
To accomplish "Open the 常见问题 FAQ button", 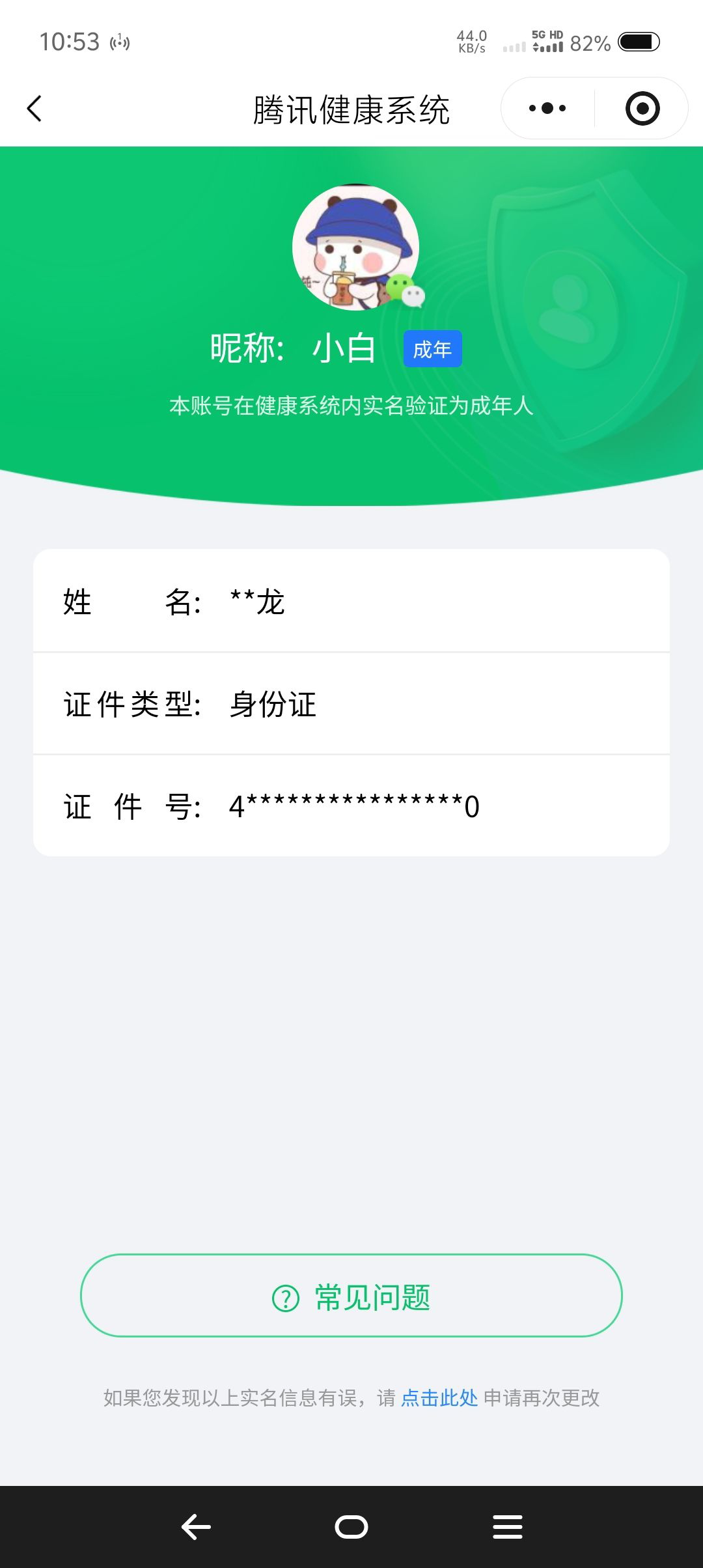I will click(351, 1298).
